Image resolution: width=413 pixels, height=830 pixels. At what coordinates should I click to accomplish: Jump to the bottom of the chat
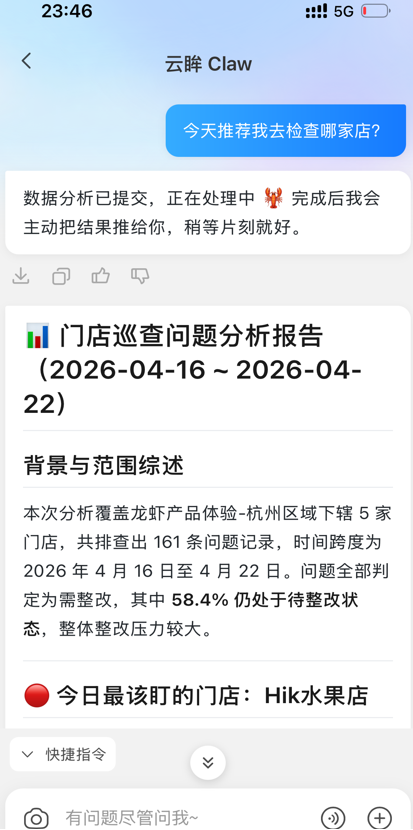(x=208, y=762)
